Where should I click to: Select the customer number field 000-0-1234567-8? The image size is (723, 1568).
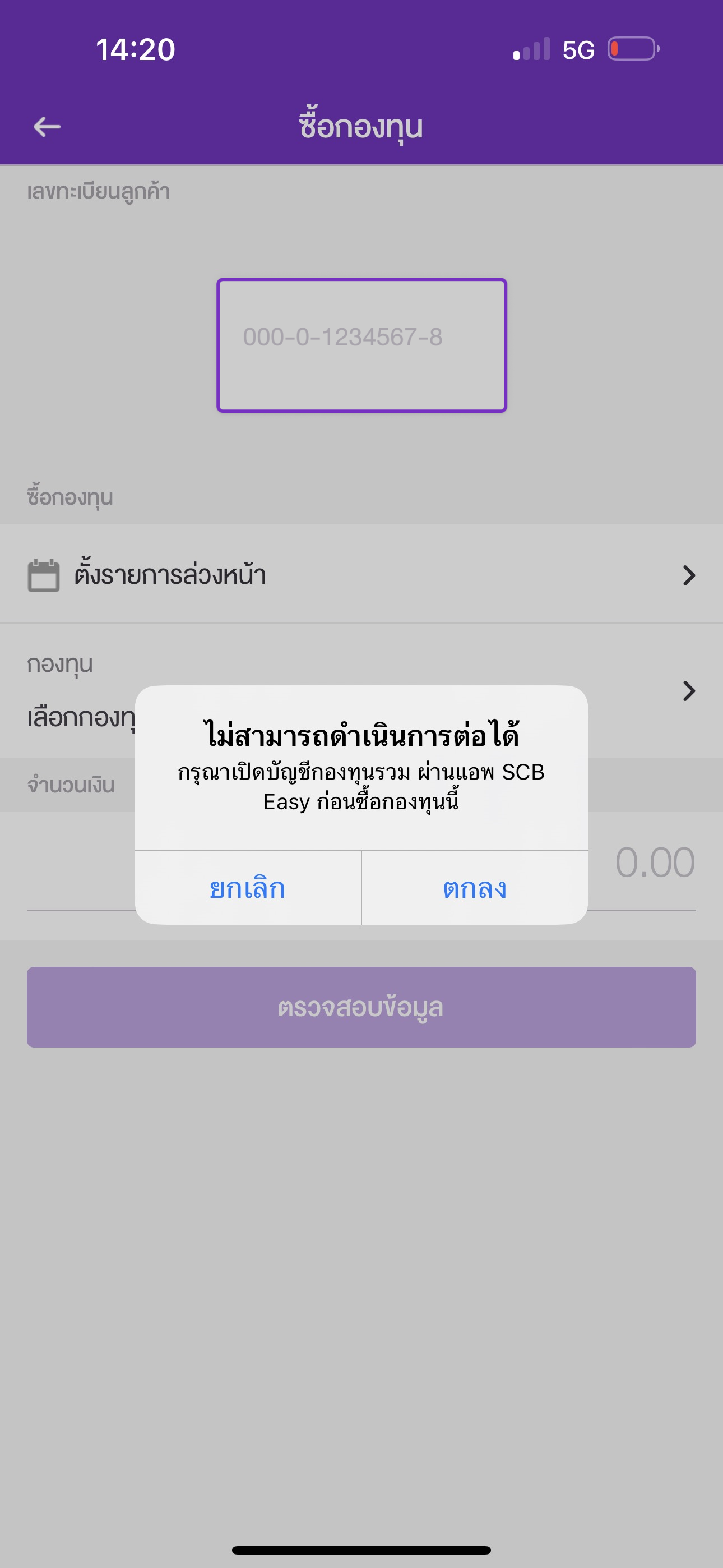[x=361, y=344]
